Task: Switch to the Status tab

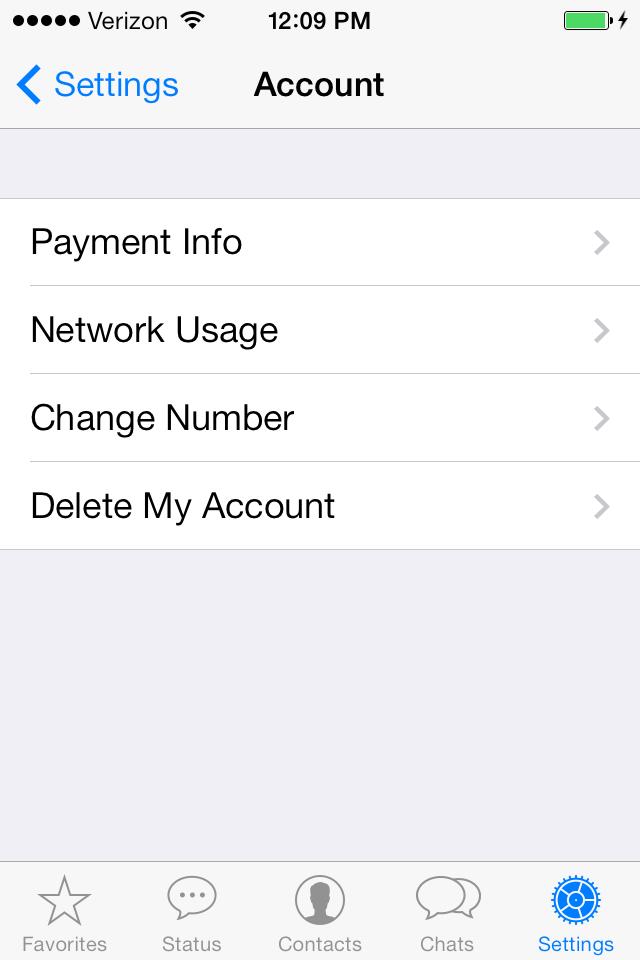Action: [x=191, y=913]
